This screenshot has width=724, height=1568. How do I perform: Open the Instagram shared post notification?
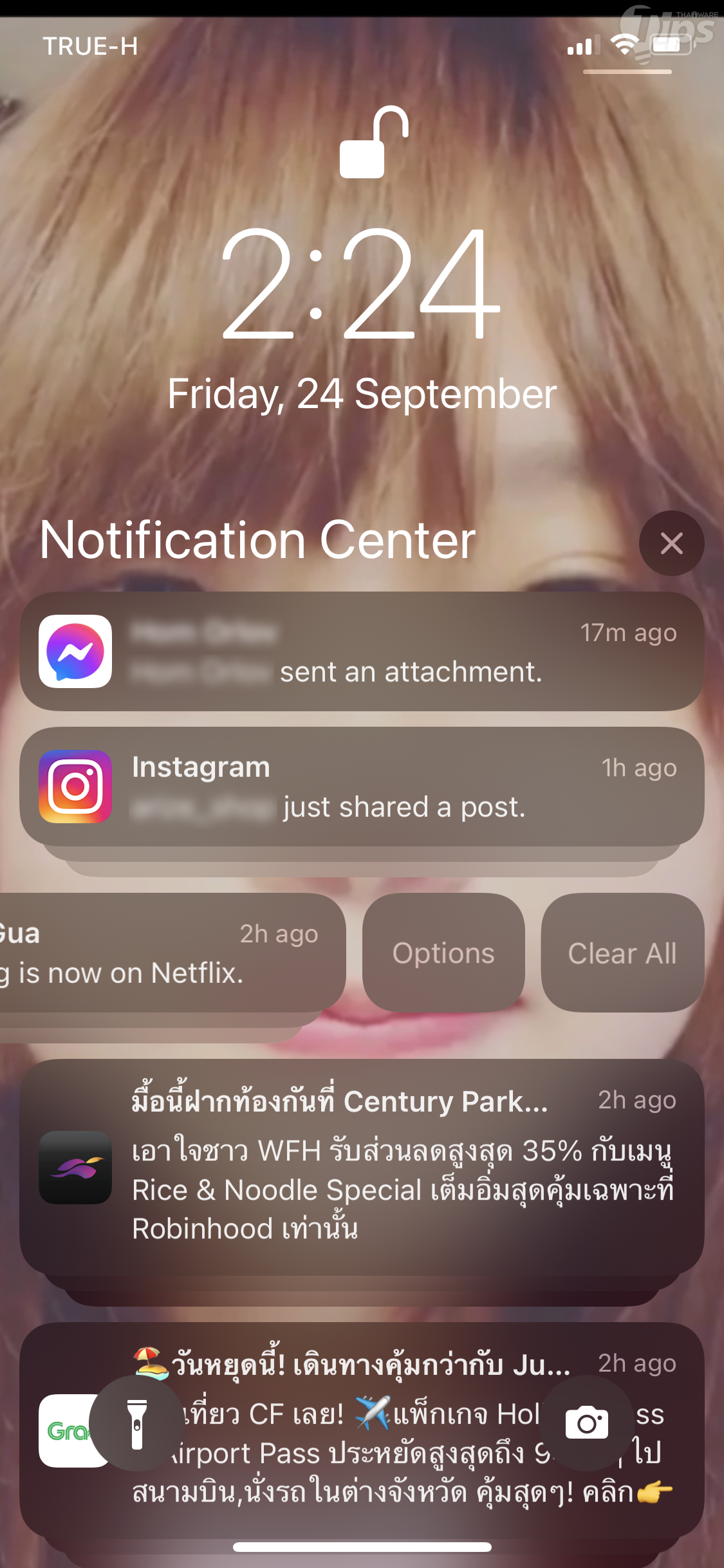(x=360, y=787)
